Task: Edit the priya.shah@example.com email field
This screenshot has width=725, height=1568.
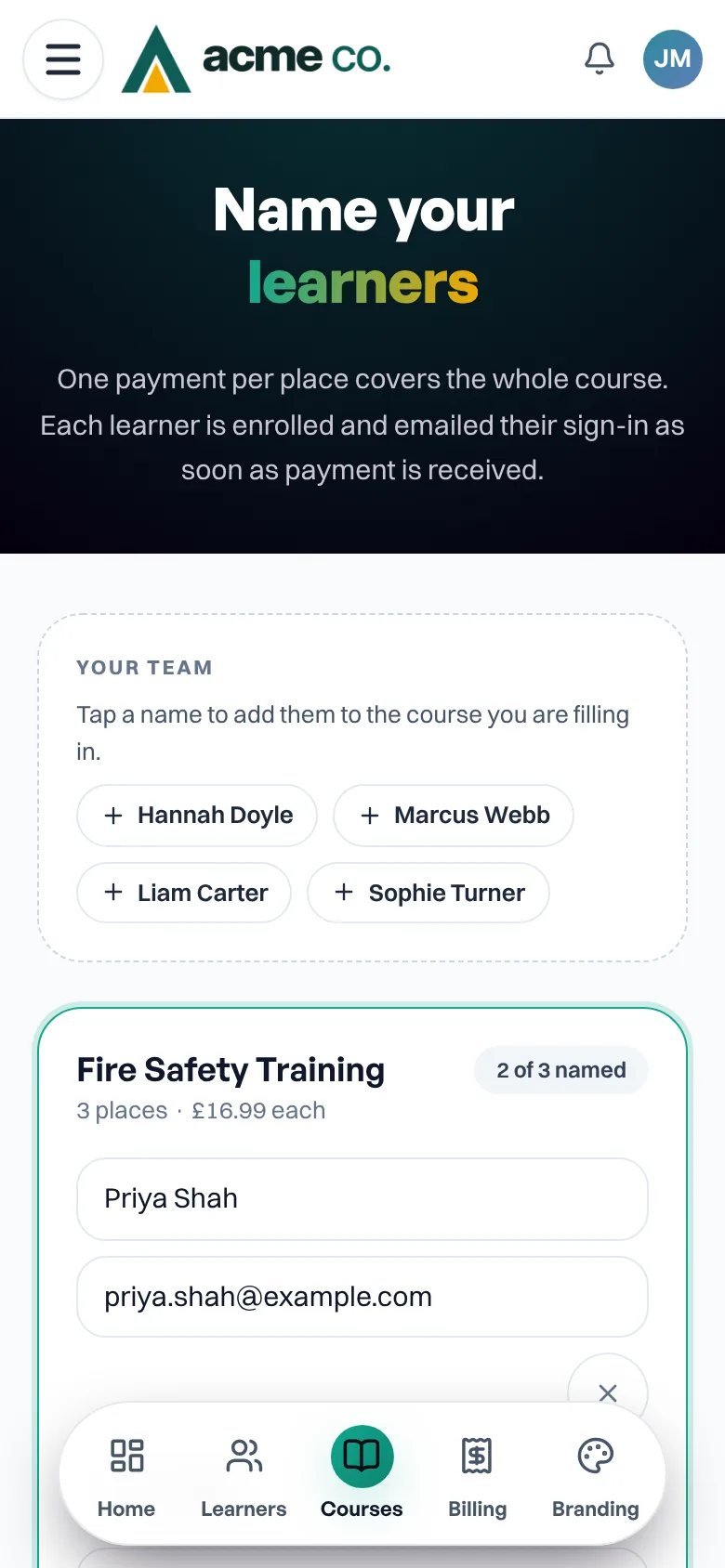Action: 362,1297
